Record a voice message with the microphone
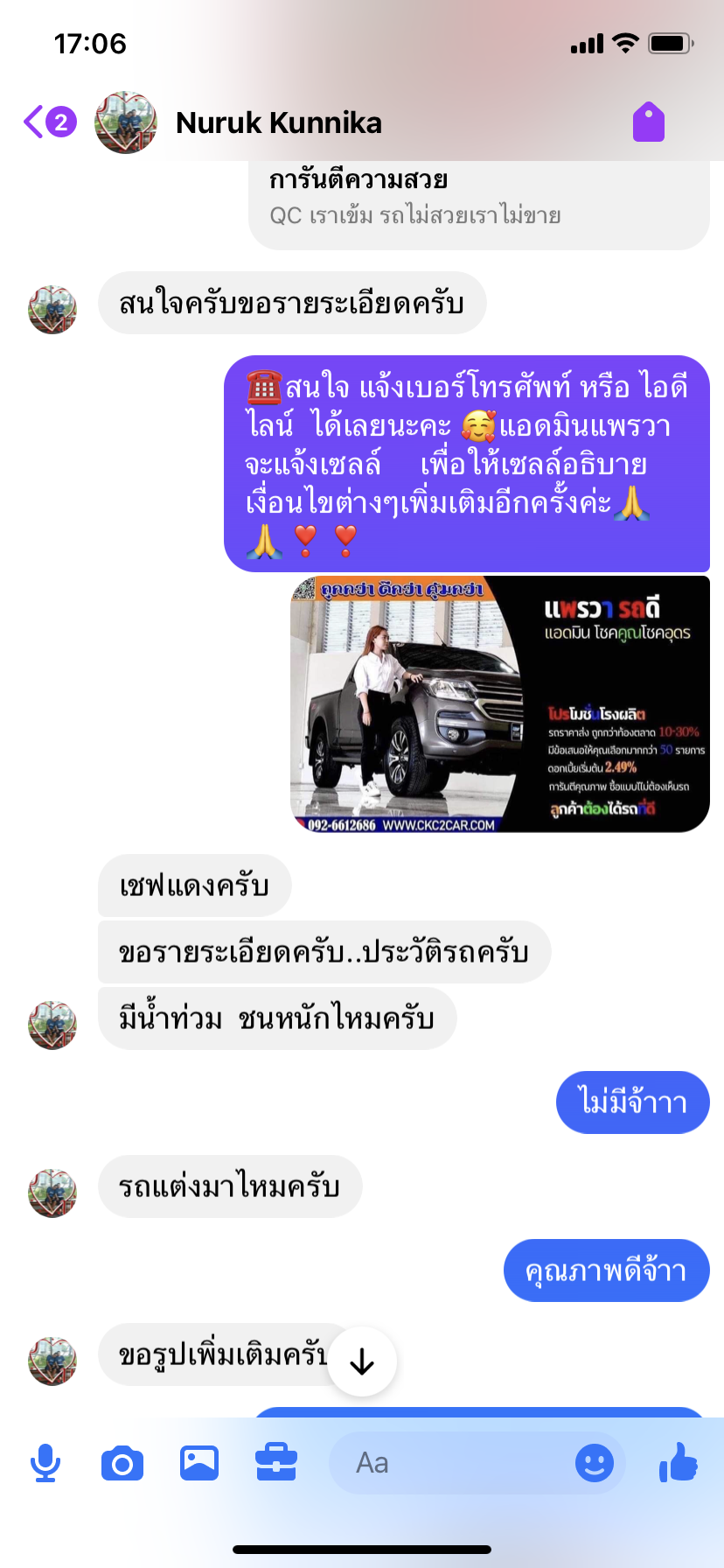This screenshot has width=724, height=1568. (45, 1463)
